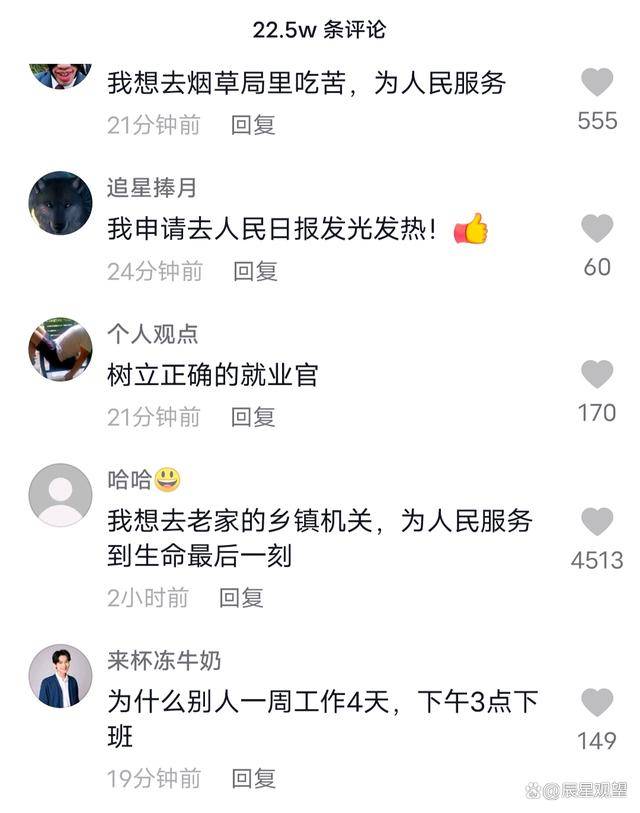Open the username 来杯冻牛奶
Screen dimensions: 640x813
pos(164,661)
